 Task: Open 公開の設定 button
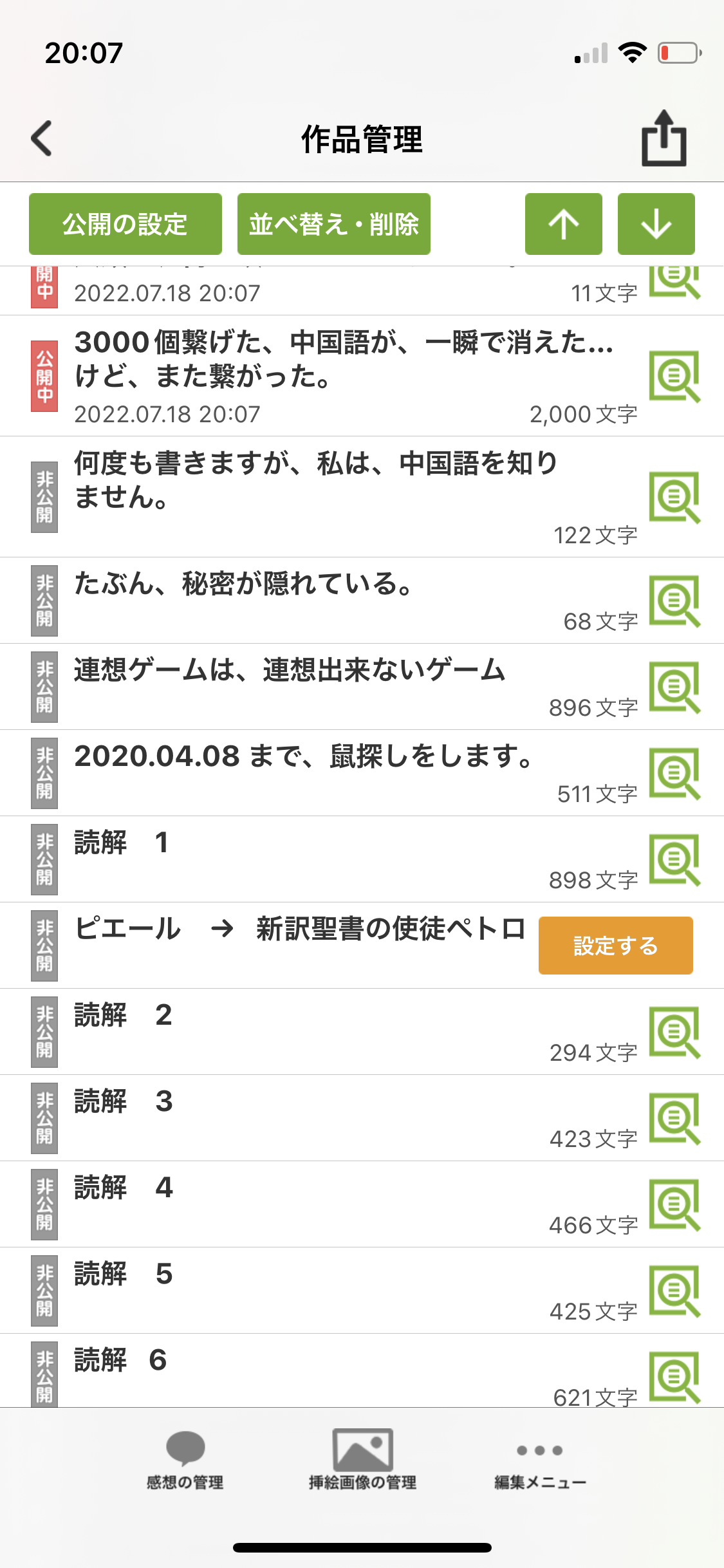(125, 224)
